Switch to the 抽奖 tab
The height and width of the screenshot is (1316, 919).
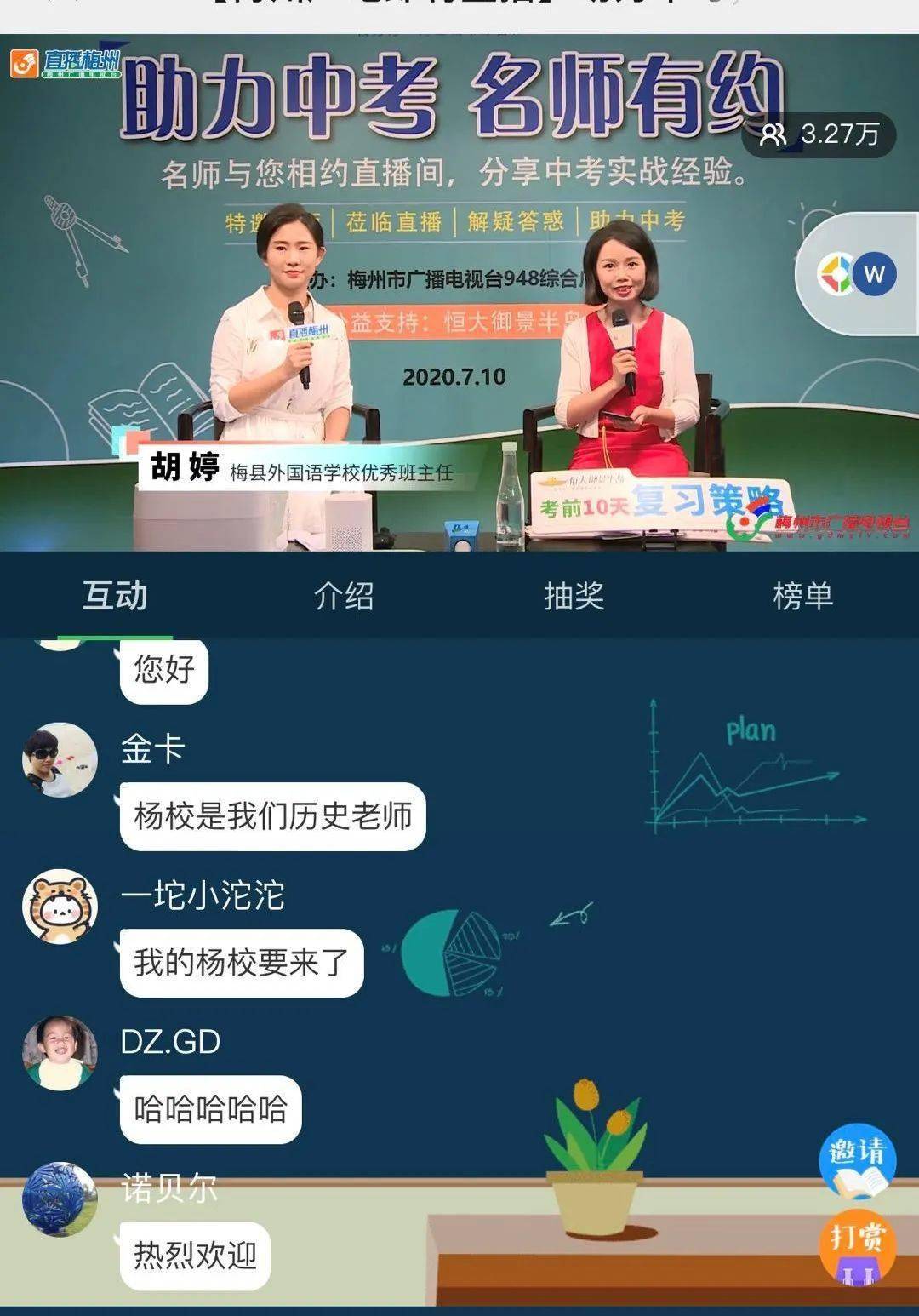tap(574, 596)
